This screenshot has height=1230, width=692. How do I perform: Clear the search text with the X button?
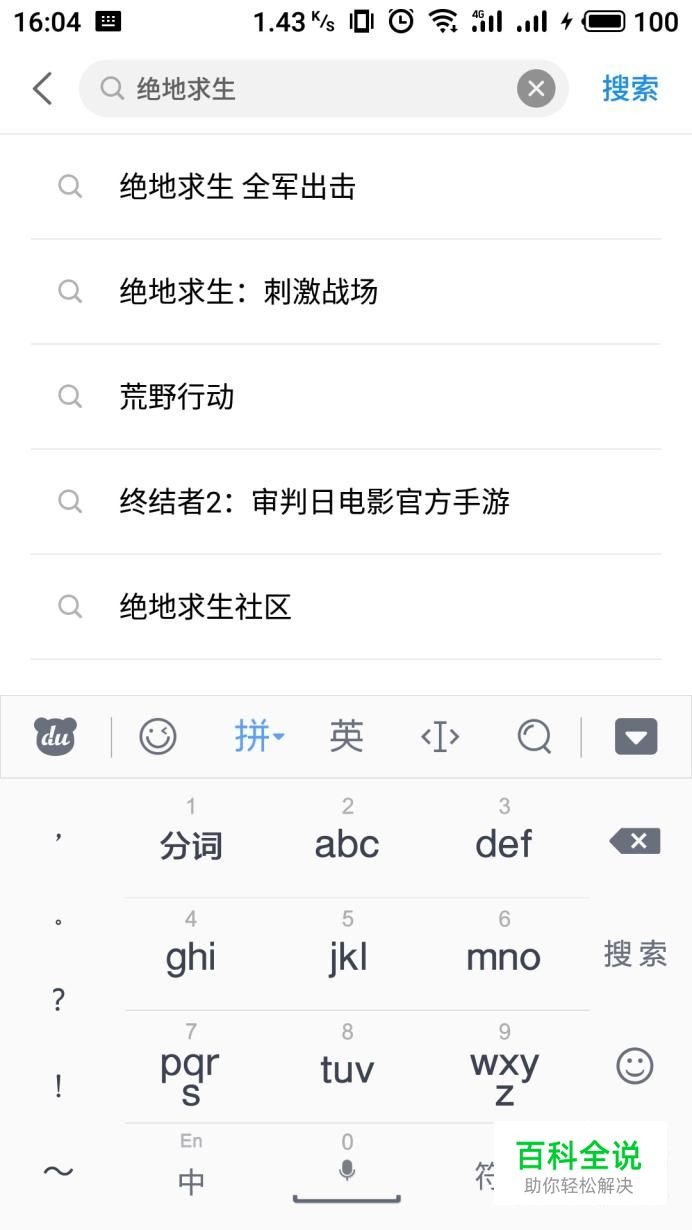[536, 89]
